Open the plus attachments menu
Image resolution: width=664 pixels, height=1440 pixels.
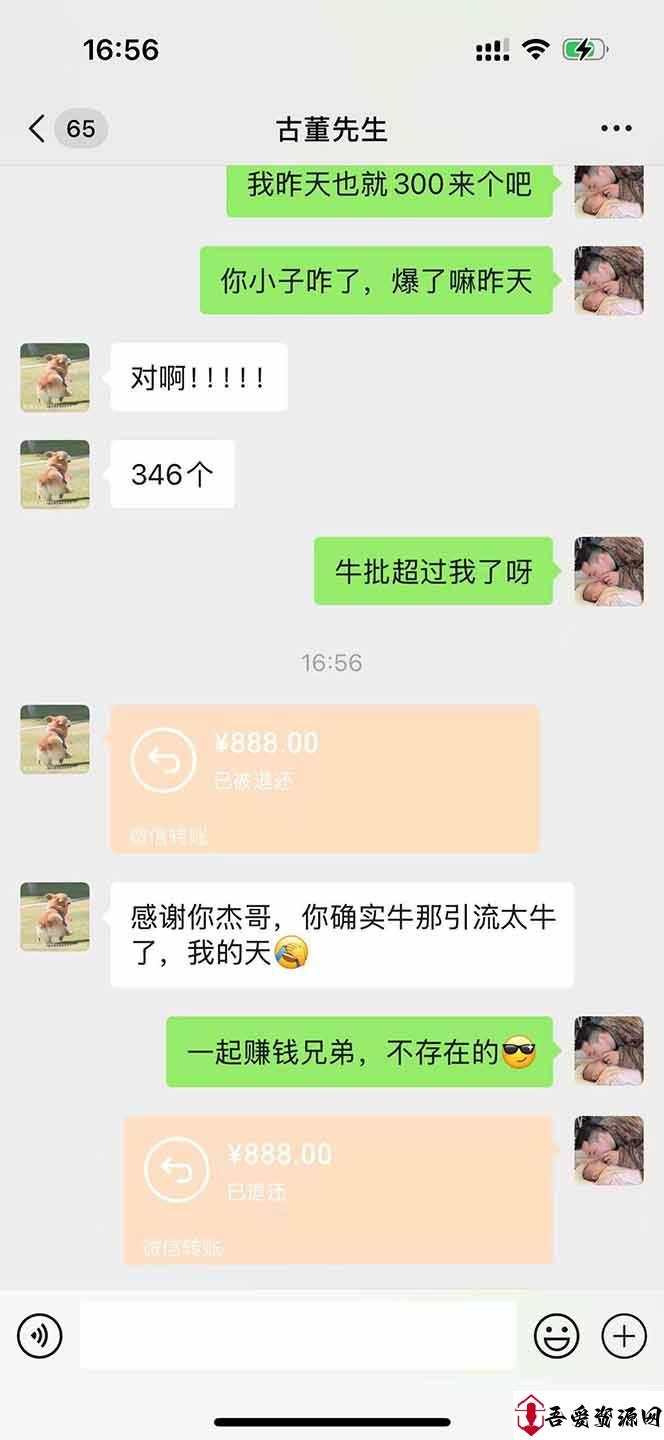pos(624,1335)
